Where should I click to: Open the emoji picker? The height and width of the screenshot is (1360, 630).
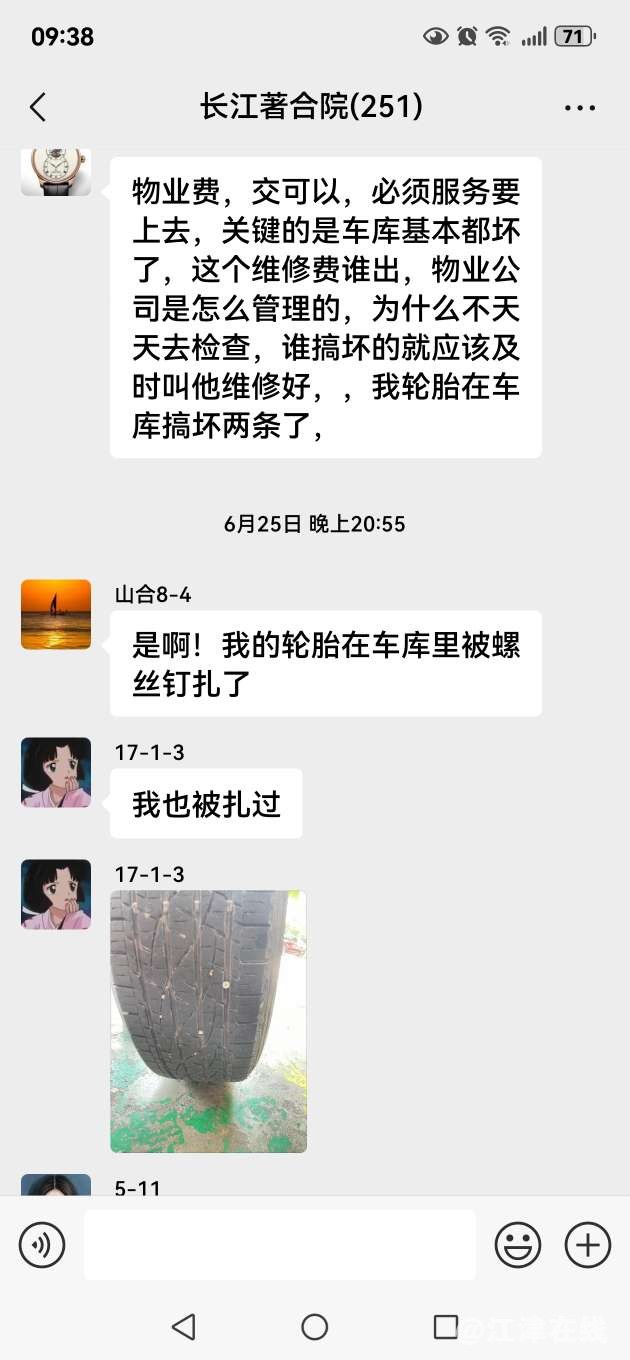[518, 1245]
